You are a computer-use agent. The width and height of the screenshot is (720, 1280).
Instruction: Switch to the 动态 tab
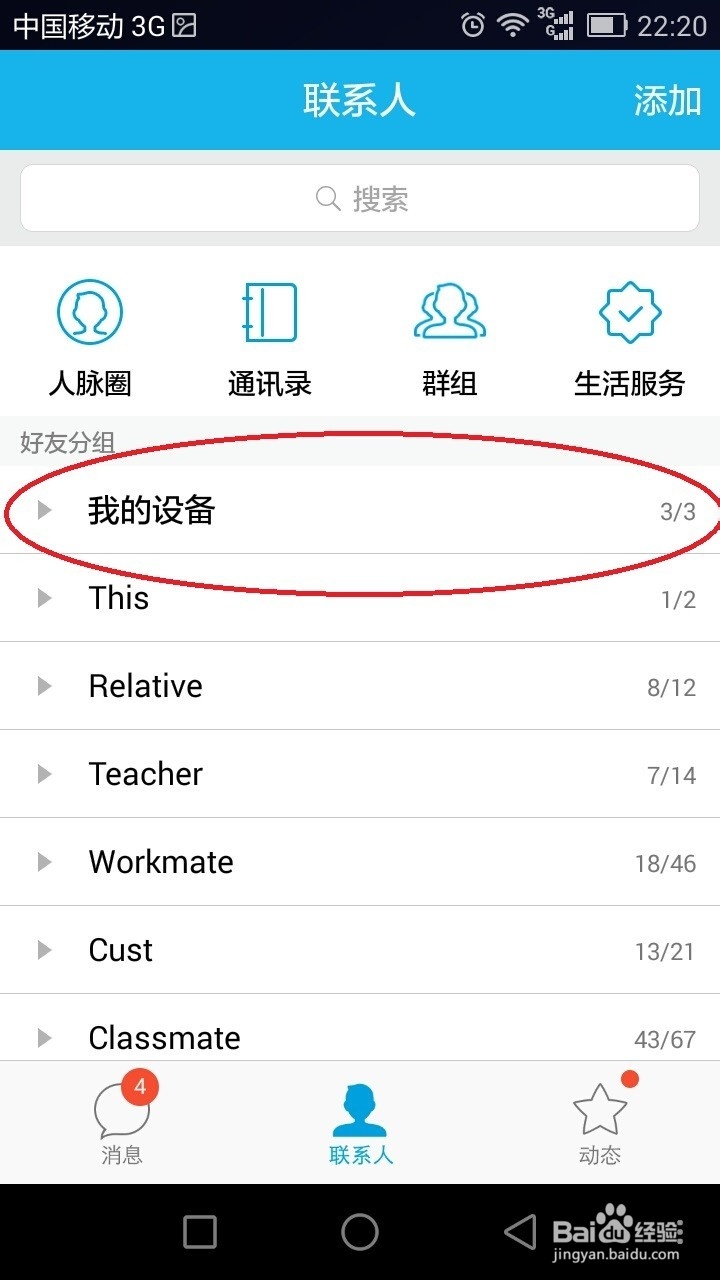599,1120
